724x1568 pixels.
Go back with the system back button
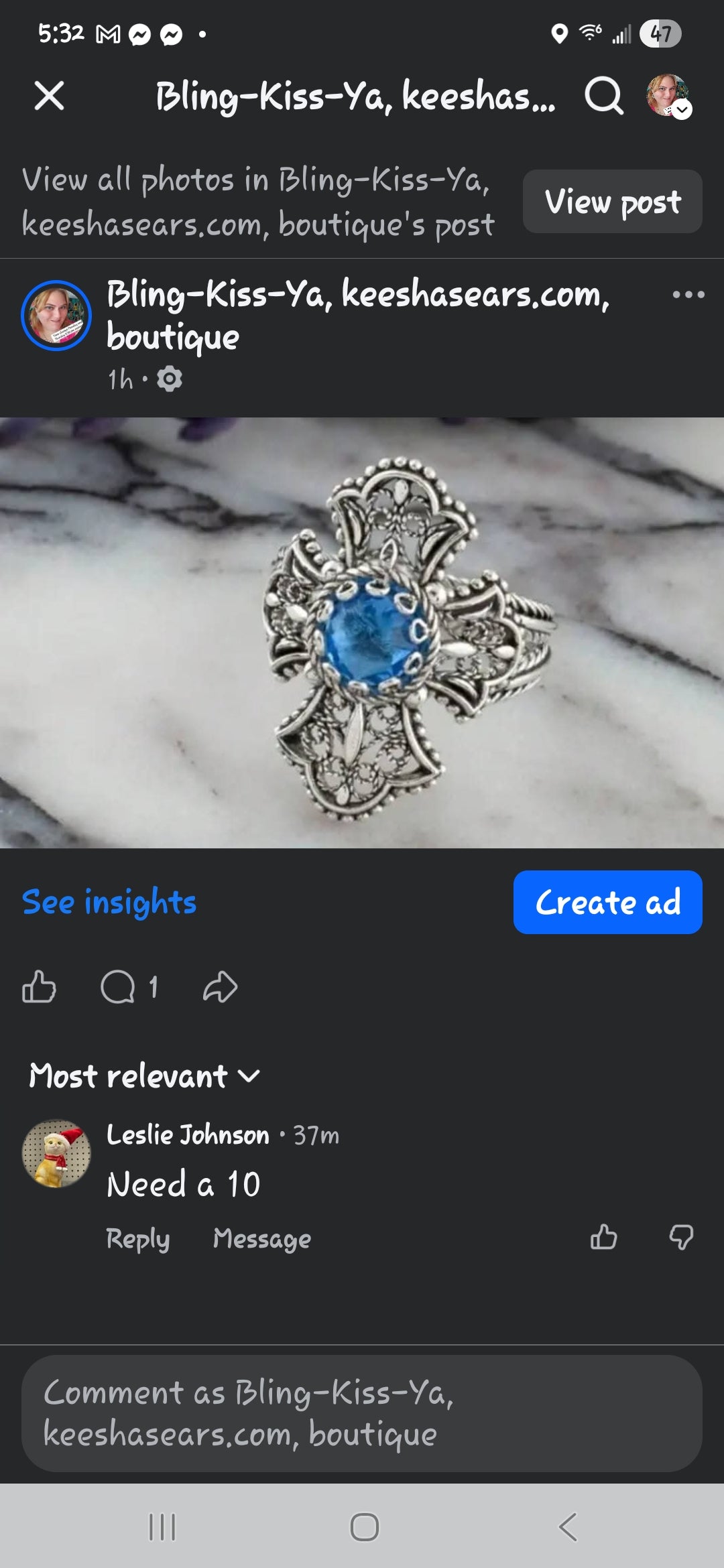coord(567,1527)
